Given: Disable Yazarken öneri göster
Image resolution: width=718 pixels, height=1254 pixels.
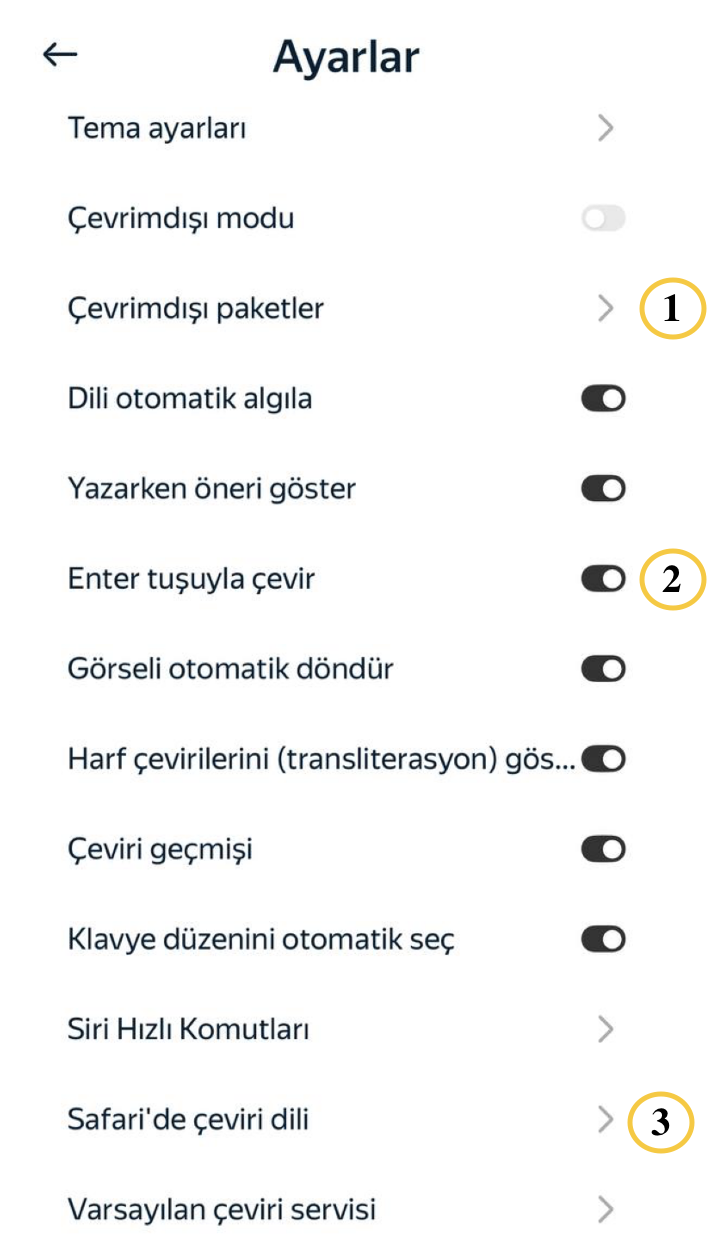Looking at the screenshot, I should 603,489.
